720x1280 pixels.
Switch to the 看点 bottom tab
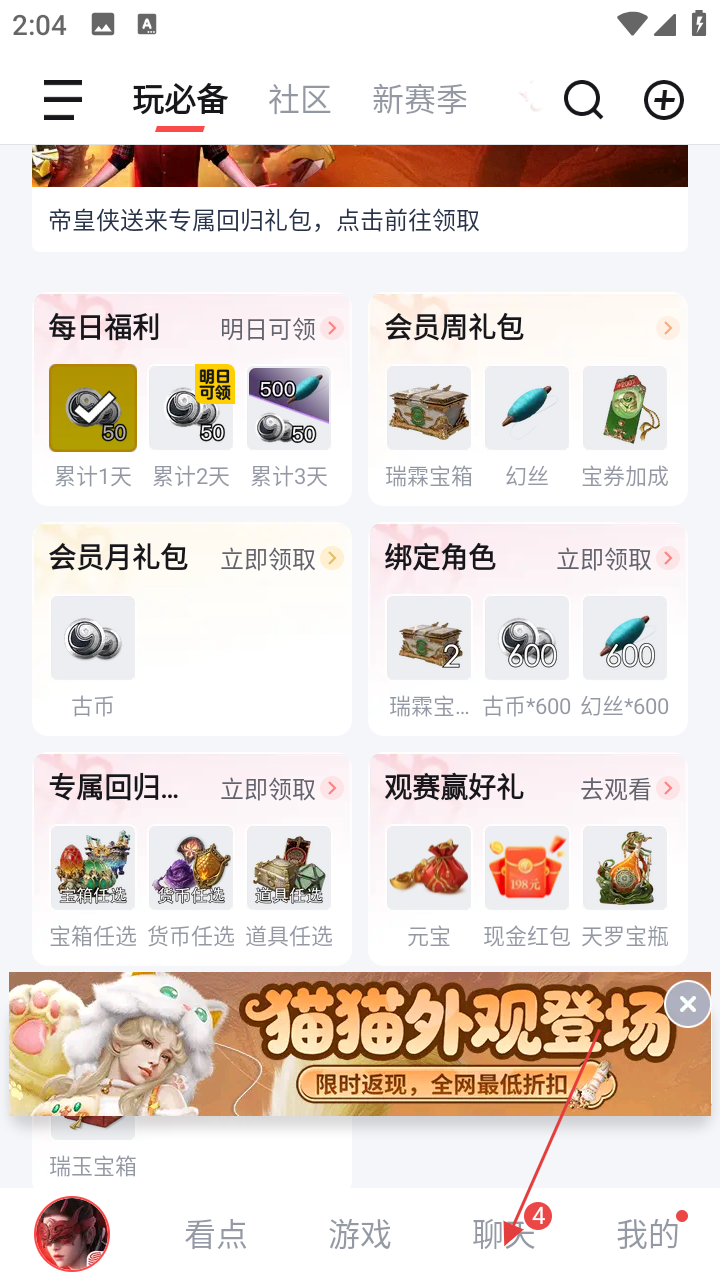point(216,1235)
